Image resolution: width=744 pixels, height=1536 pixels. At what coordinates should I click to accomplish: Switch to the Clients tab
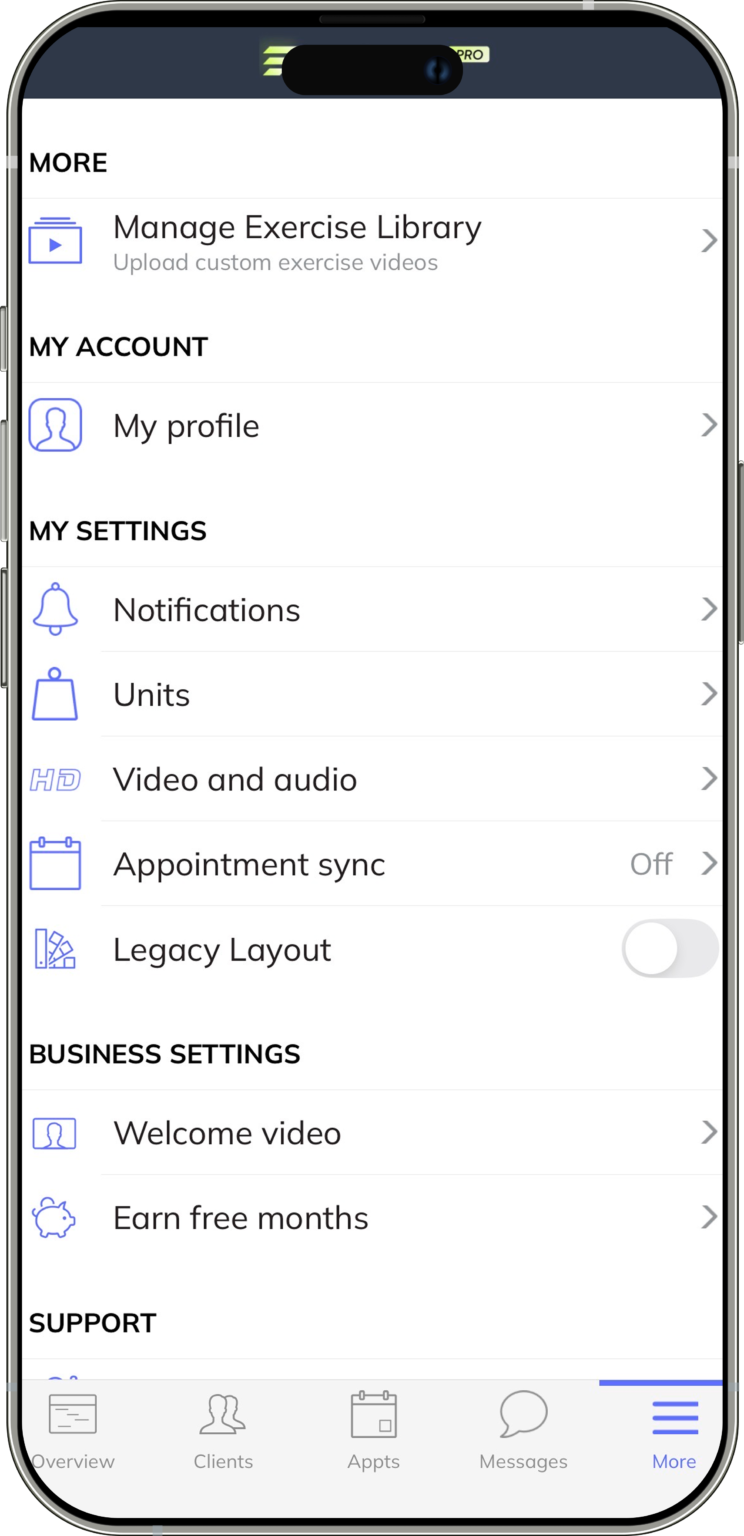point(223,1432)
